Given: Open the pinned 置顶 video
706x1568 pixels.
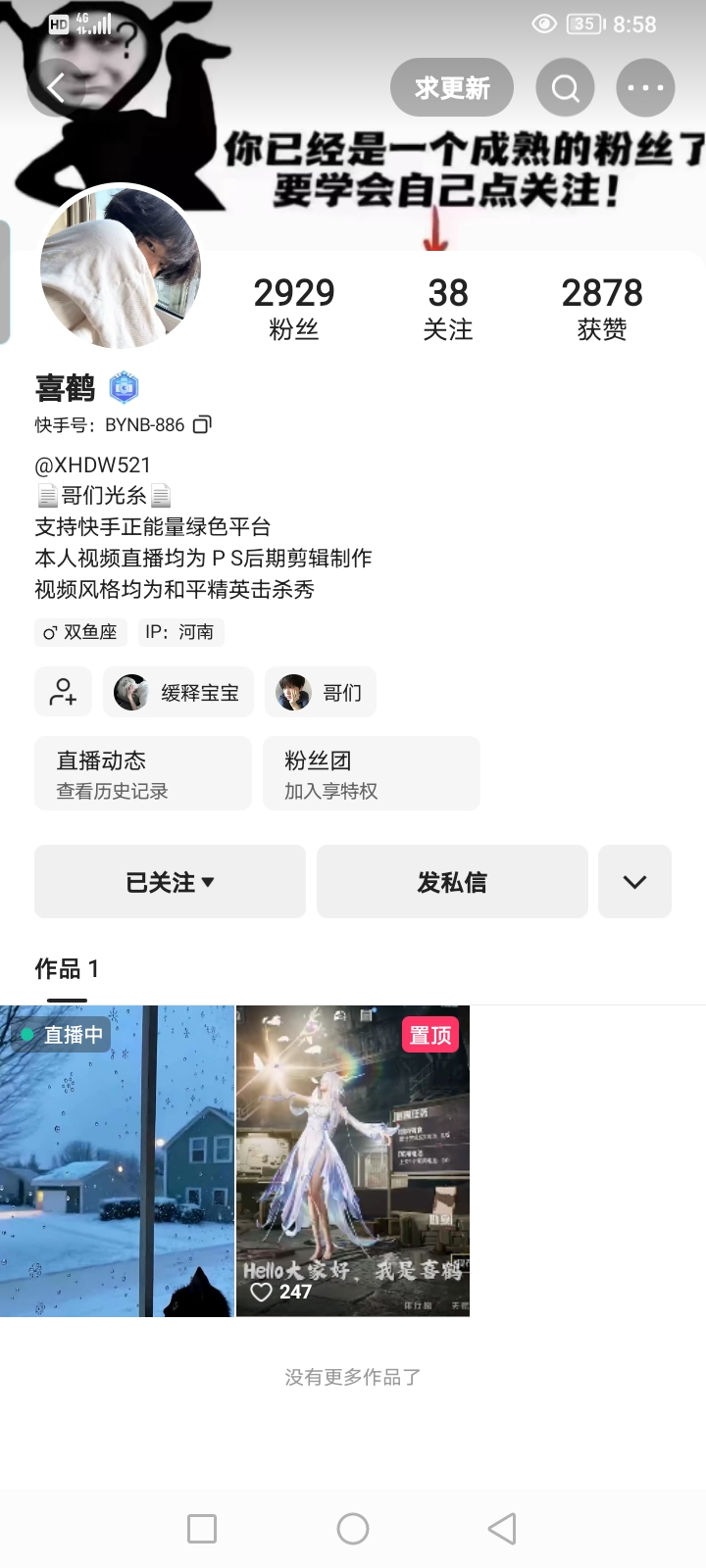Looking at the screenshot, I should coord(353,1161).
